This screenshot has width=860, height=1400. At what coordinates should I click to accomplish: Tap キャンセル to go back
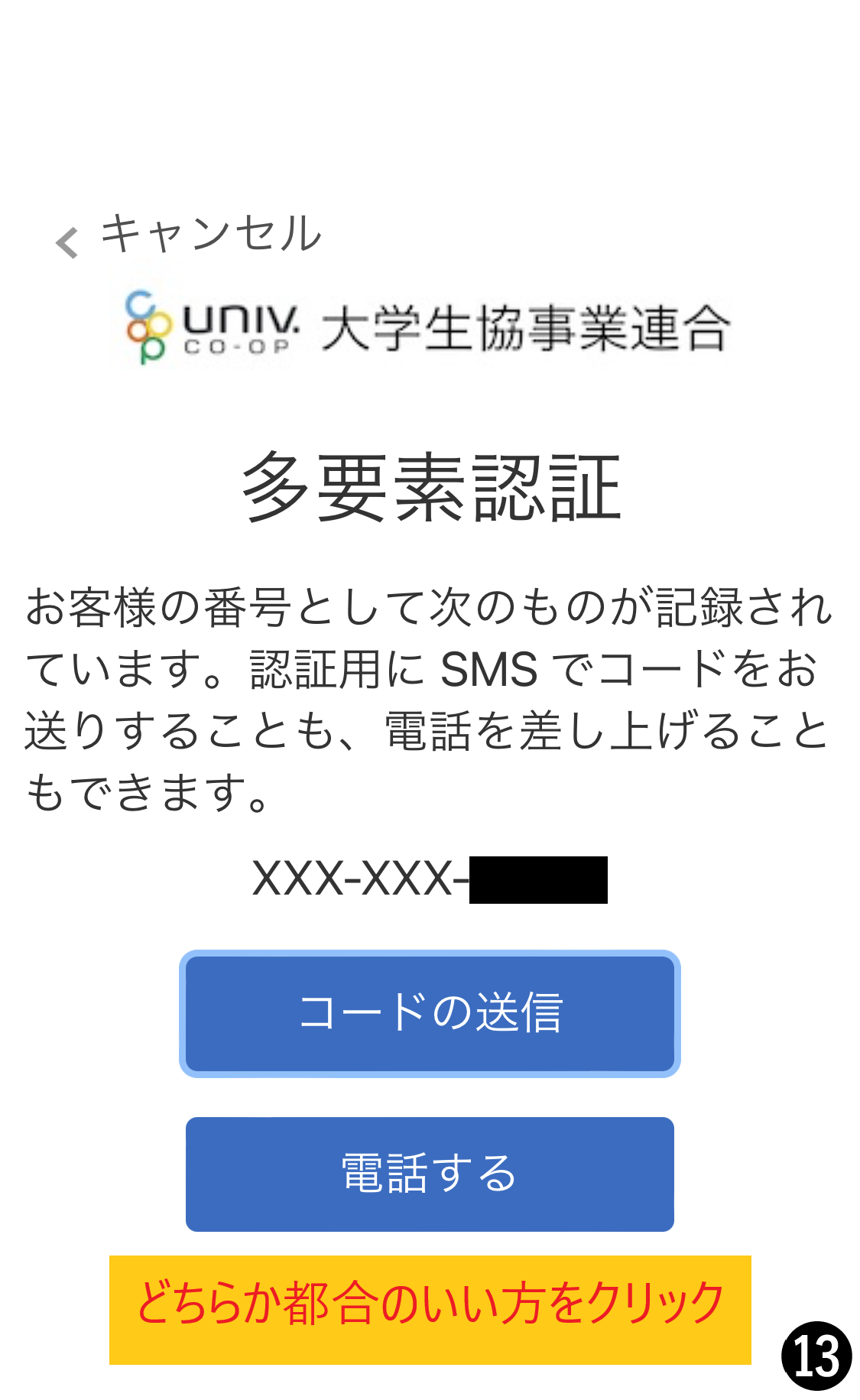tap(190, 235)
